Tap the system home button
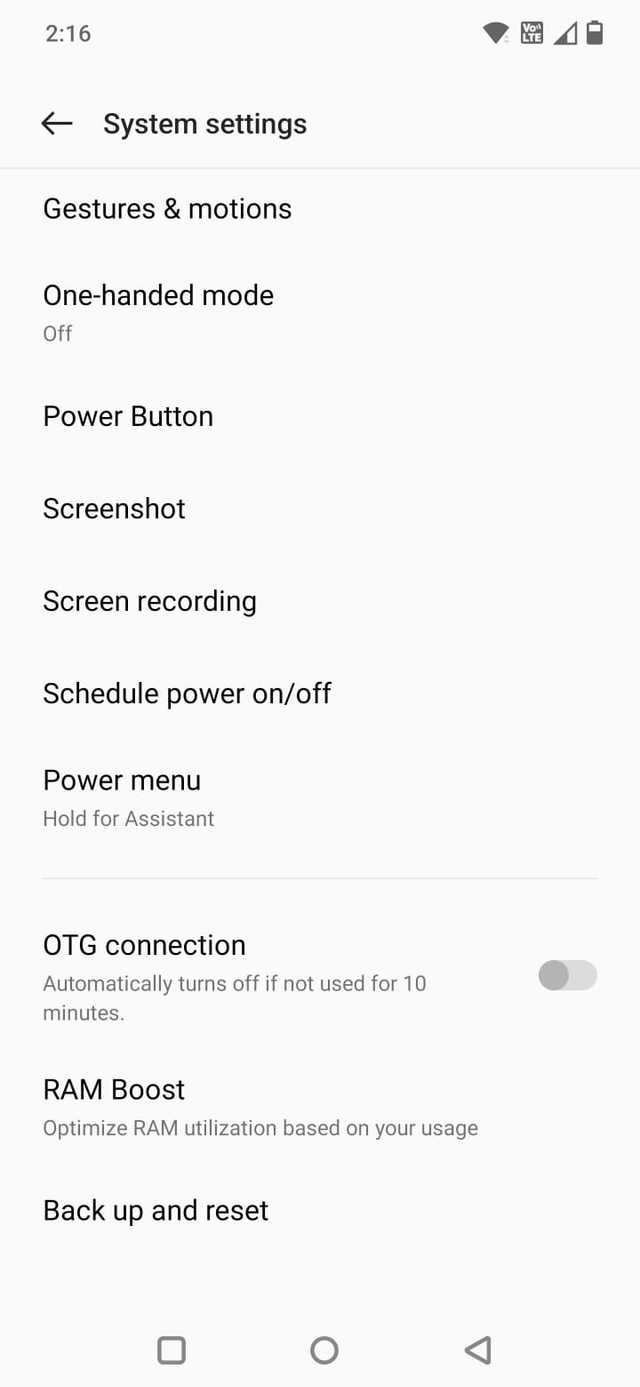The width and height of the screenshot is (640, 1387). [x=324, y=1350]
